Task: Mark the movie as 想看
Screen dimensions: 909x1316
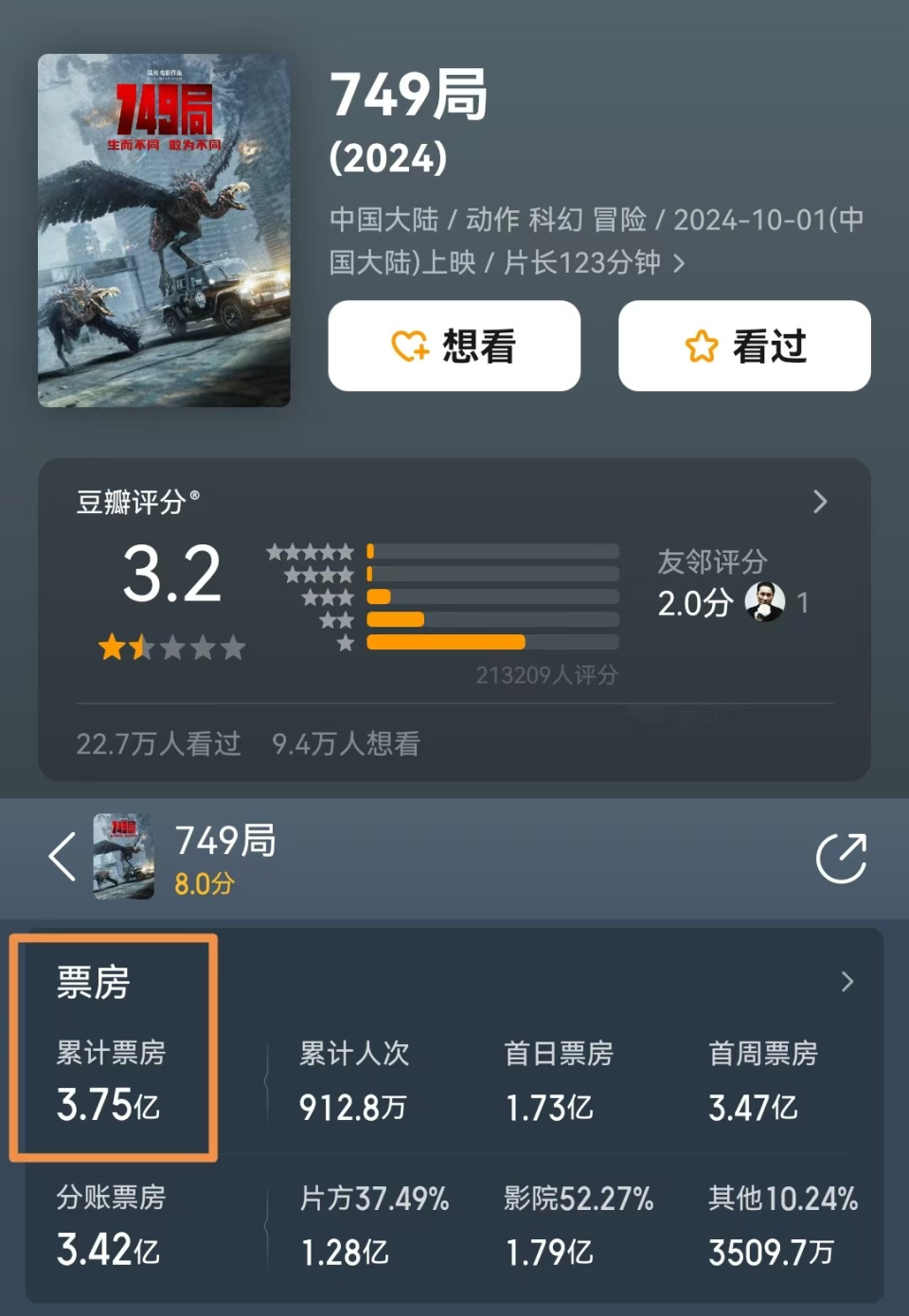Action: click(x=454, y=346)
